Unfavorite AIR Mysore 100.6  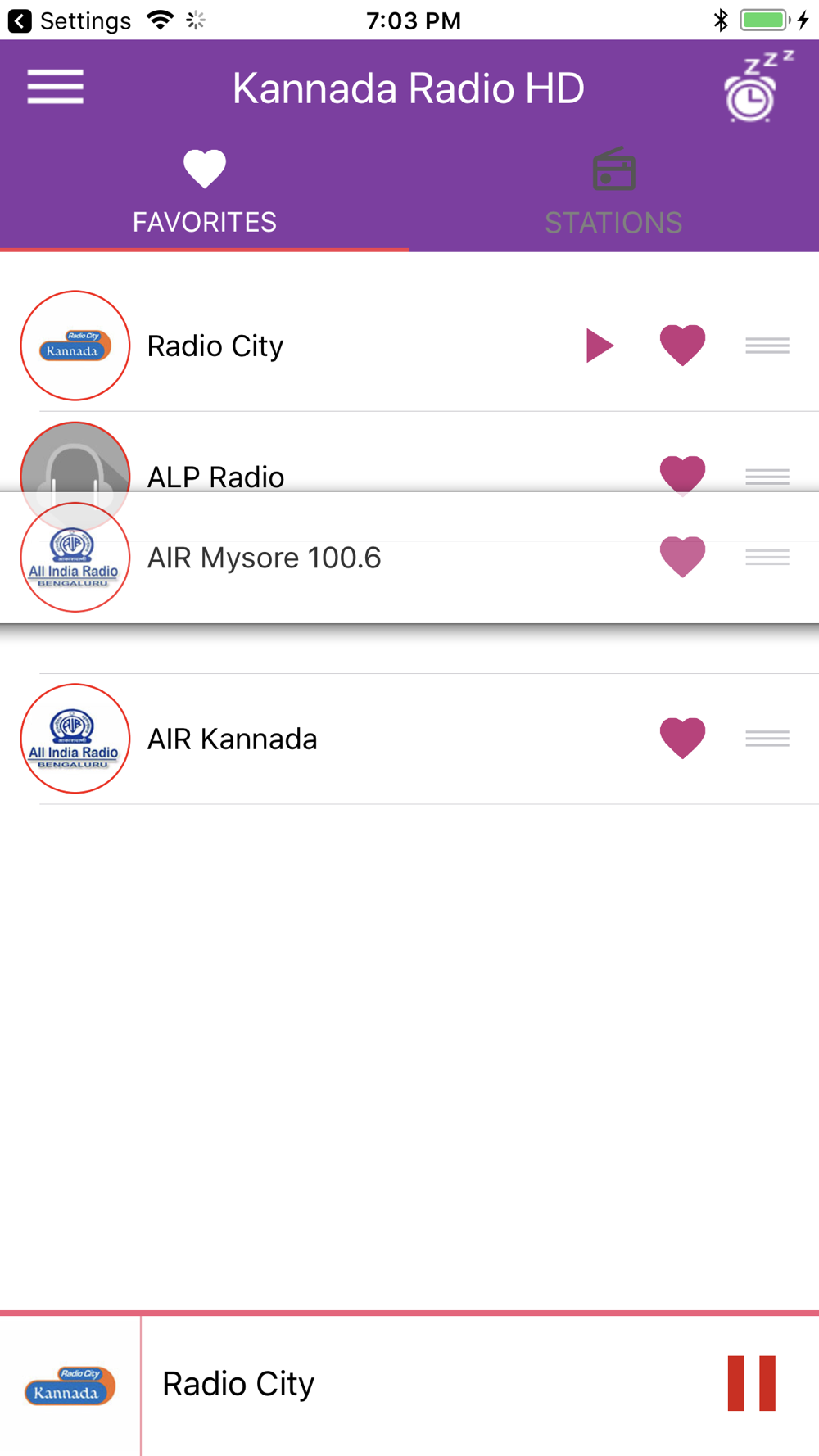(x=682, y=558)
